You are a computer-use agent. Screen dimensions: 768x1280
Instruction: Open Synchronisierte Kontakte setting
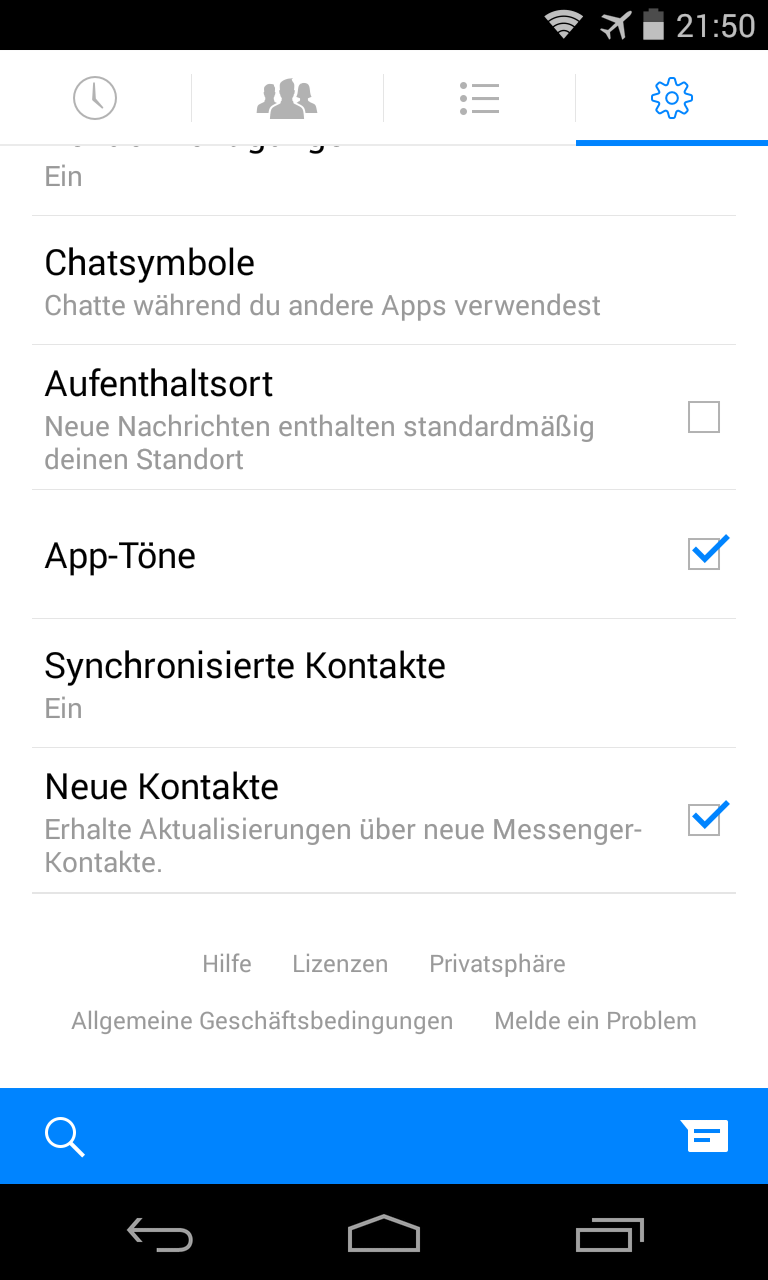384,683
